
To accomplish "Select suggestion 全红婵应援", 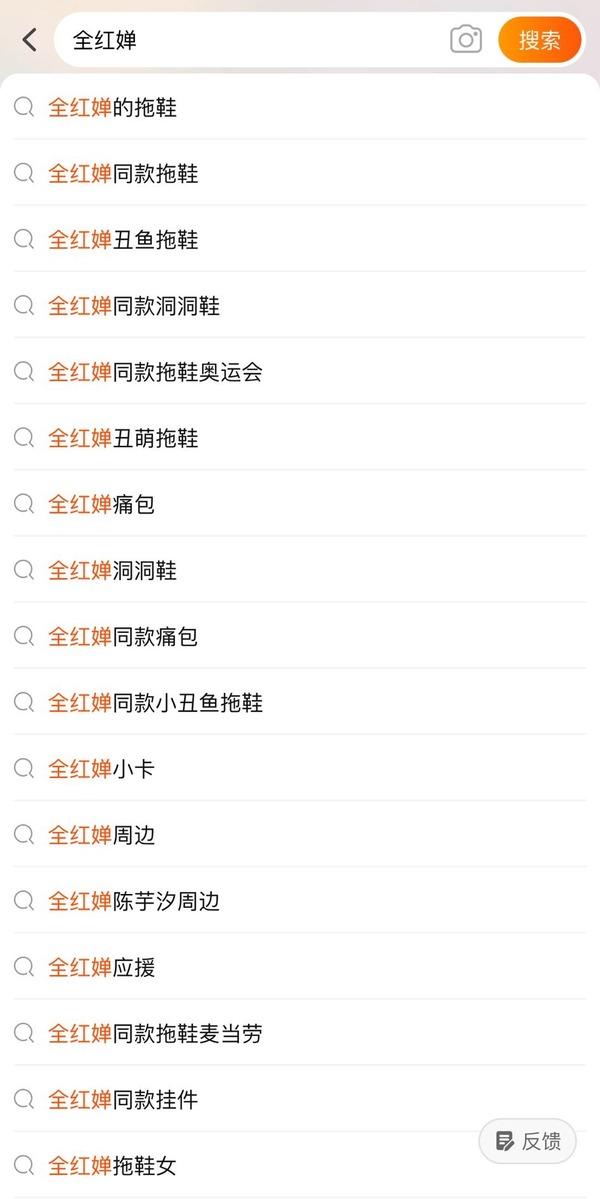I will pyautogui.click(x=300, y=967).
